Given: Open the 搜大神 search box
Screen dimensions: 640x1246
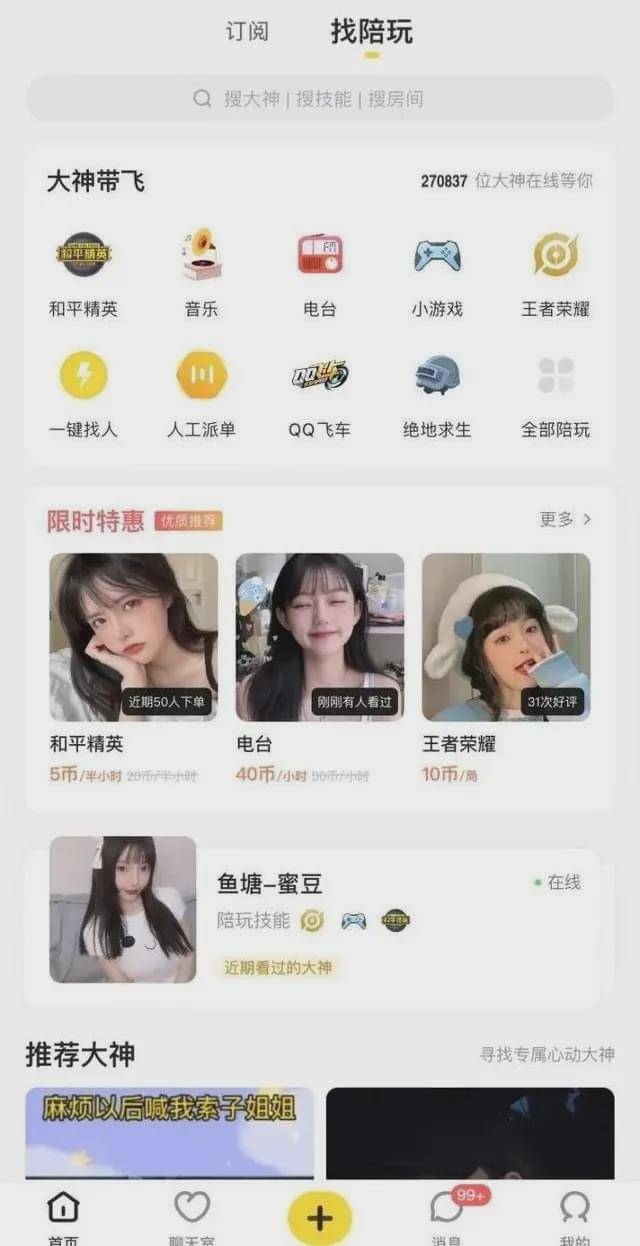Looking at the screenshot, I should pos(319,99).
